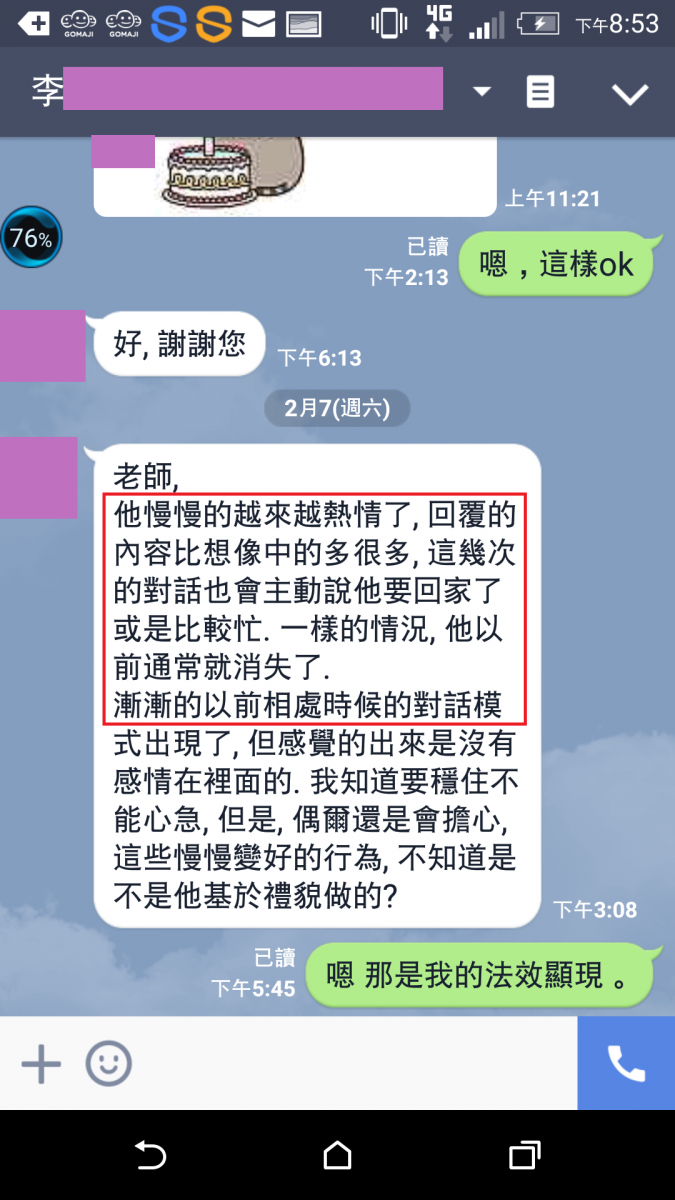Go to the home screen
The image size is (675, 1200).
pyautogui.click(x=337, y=1156)
